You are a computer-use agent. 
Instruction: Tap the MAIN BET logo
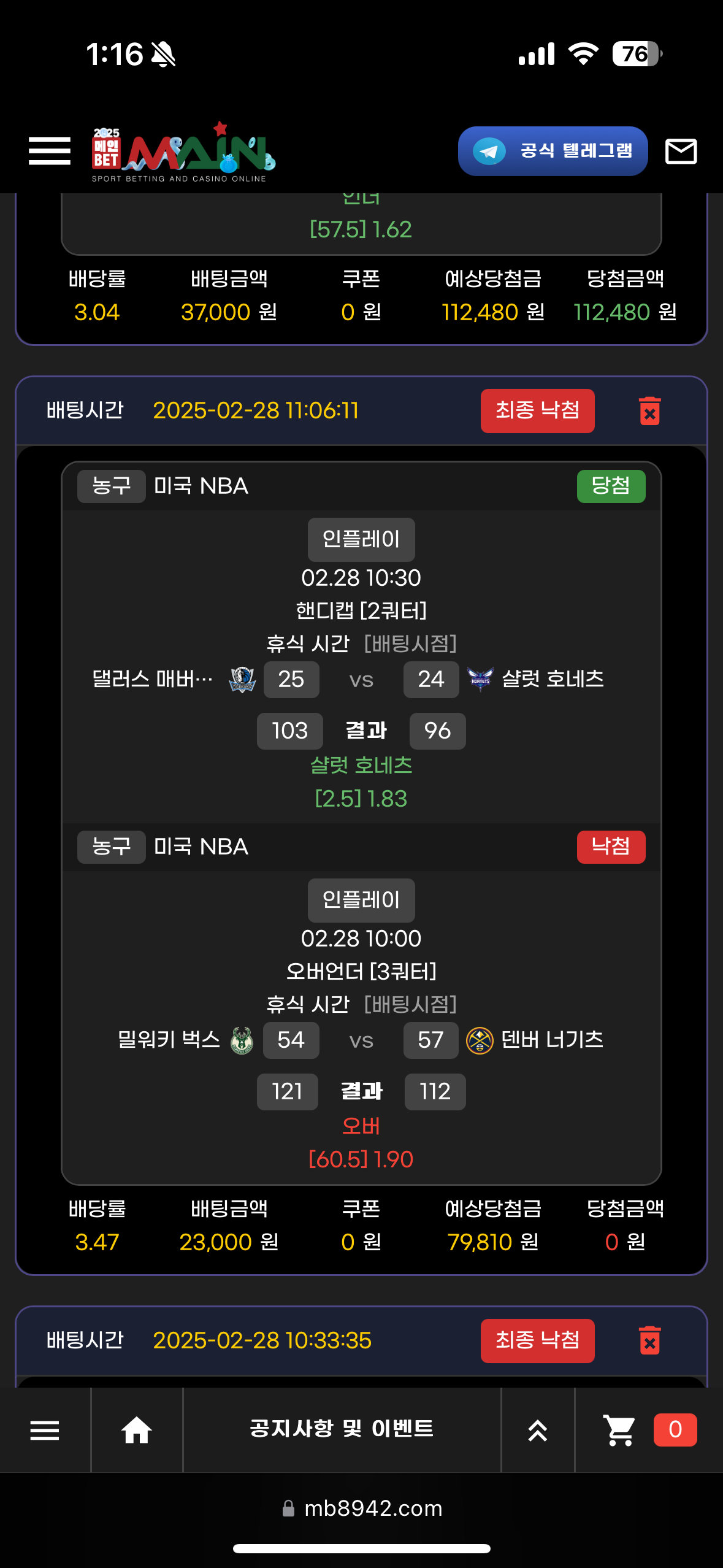[183, 152]
